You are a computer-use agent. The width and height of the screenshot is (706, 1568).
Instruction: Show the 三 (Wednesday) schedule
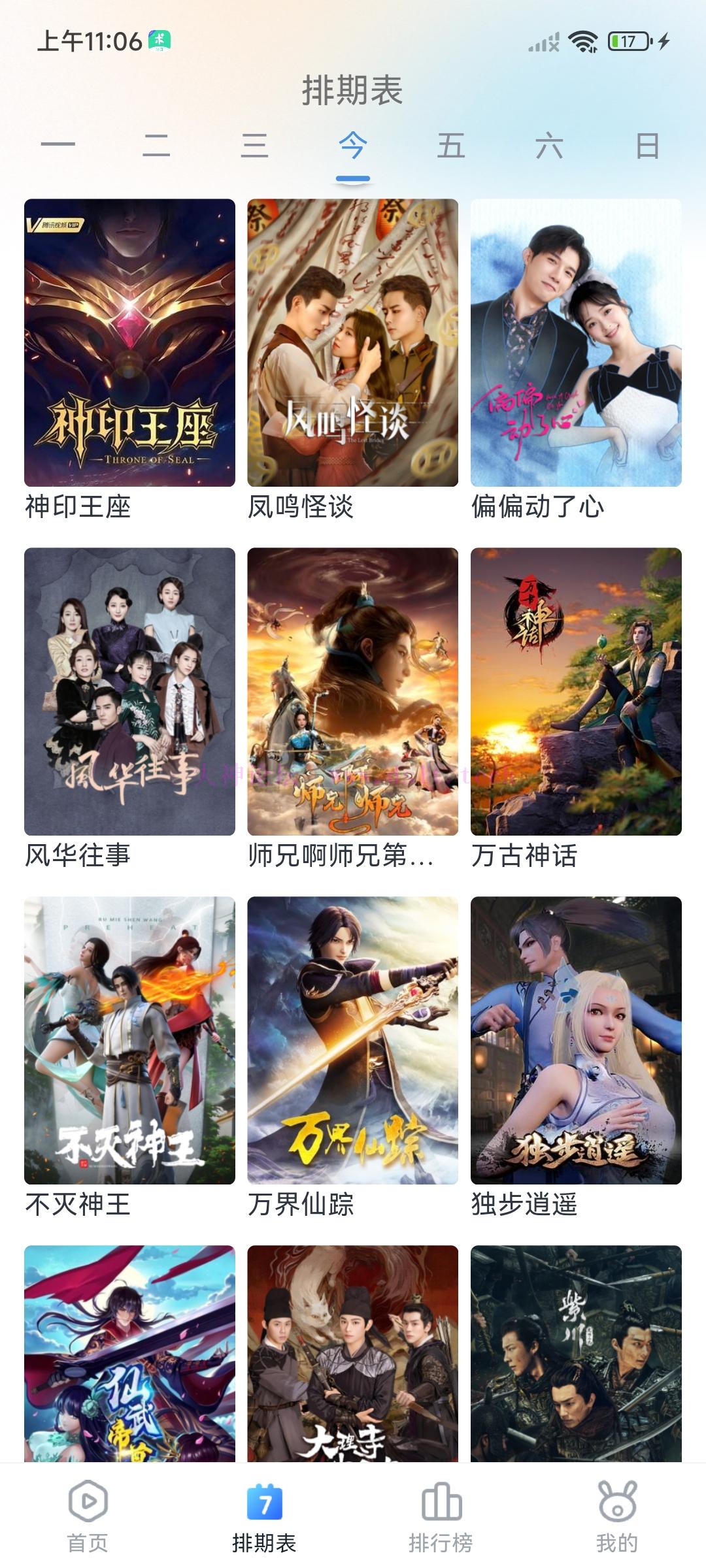click(254, 145)
